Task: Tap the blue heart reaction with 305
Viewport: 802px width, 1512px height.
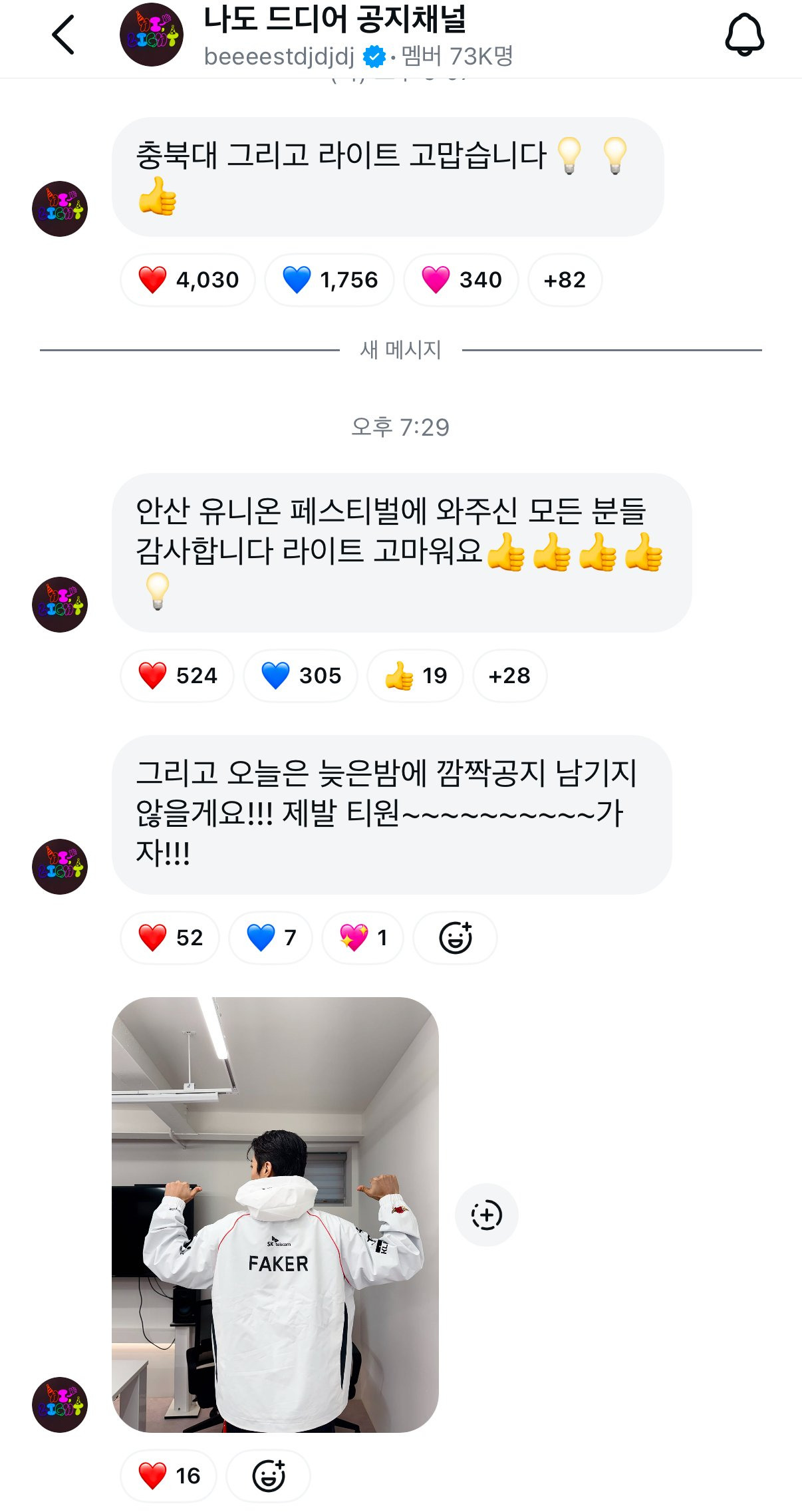Action: tap(301, 676)
